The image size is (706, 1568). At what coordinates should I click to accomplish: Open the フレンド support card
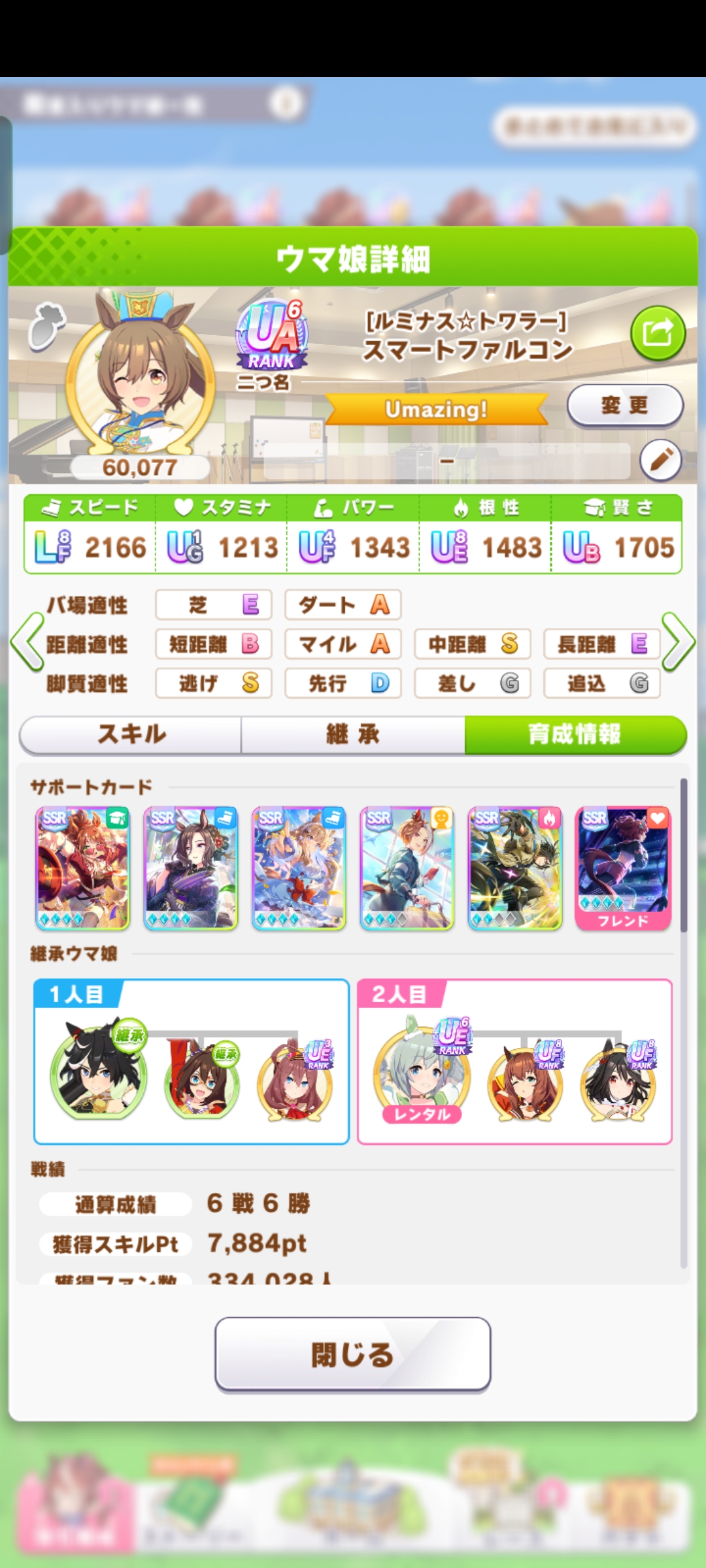click(623, 868)
